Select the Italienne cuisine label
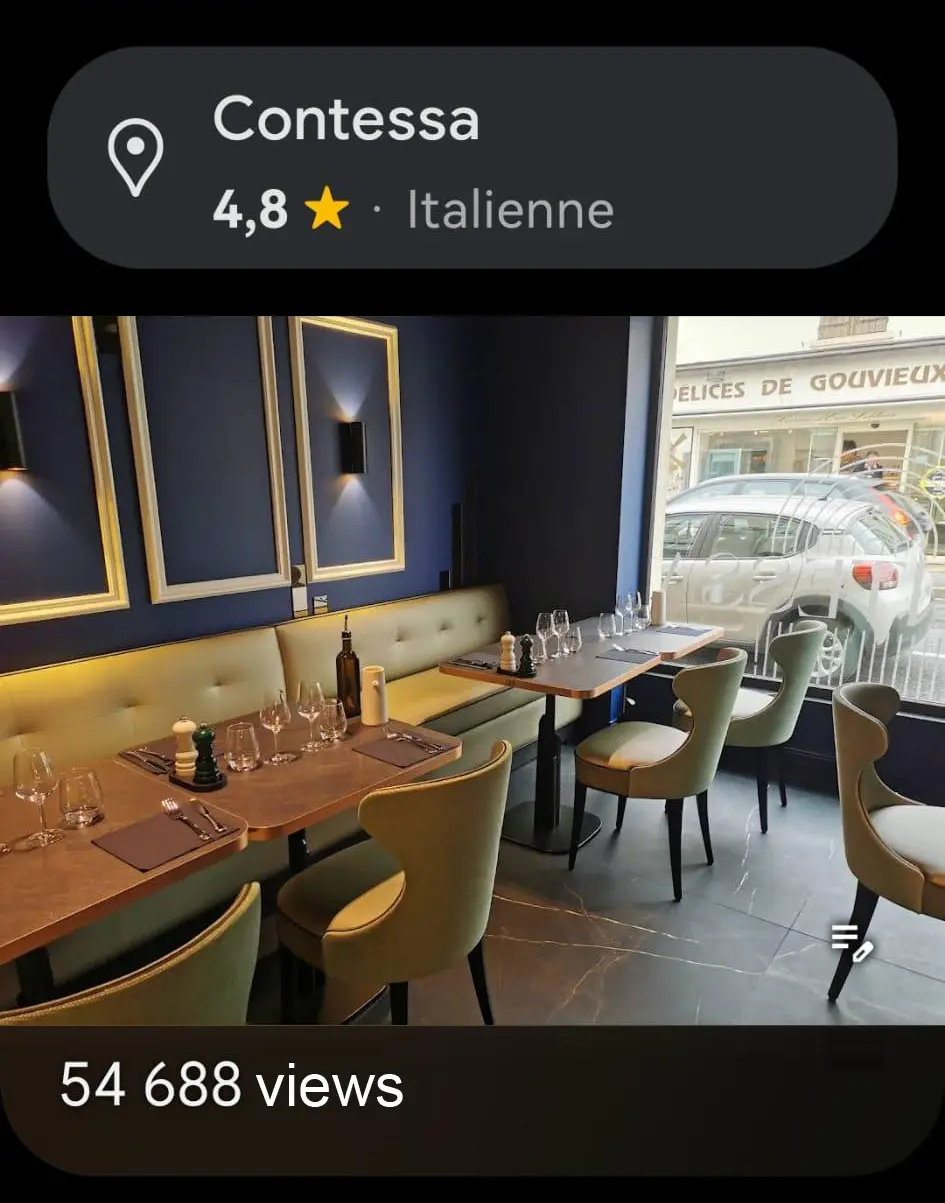Viewport: 945px width, 1203px height. tap(511, 209)
